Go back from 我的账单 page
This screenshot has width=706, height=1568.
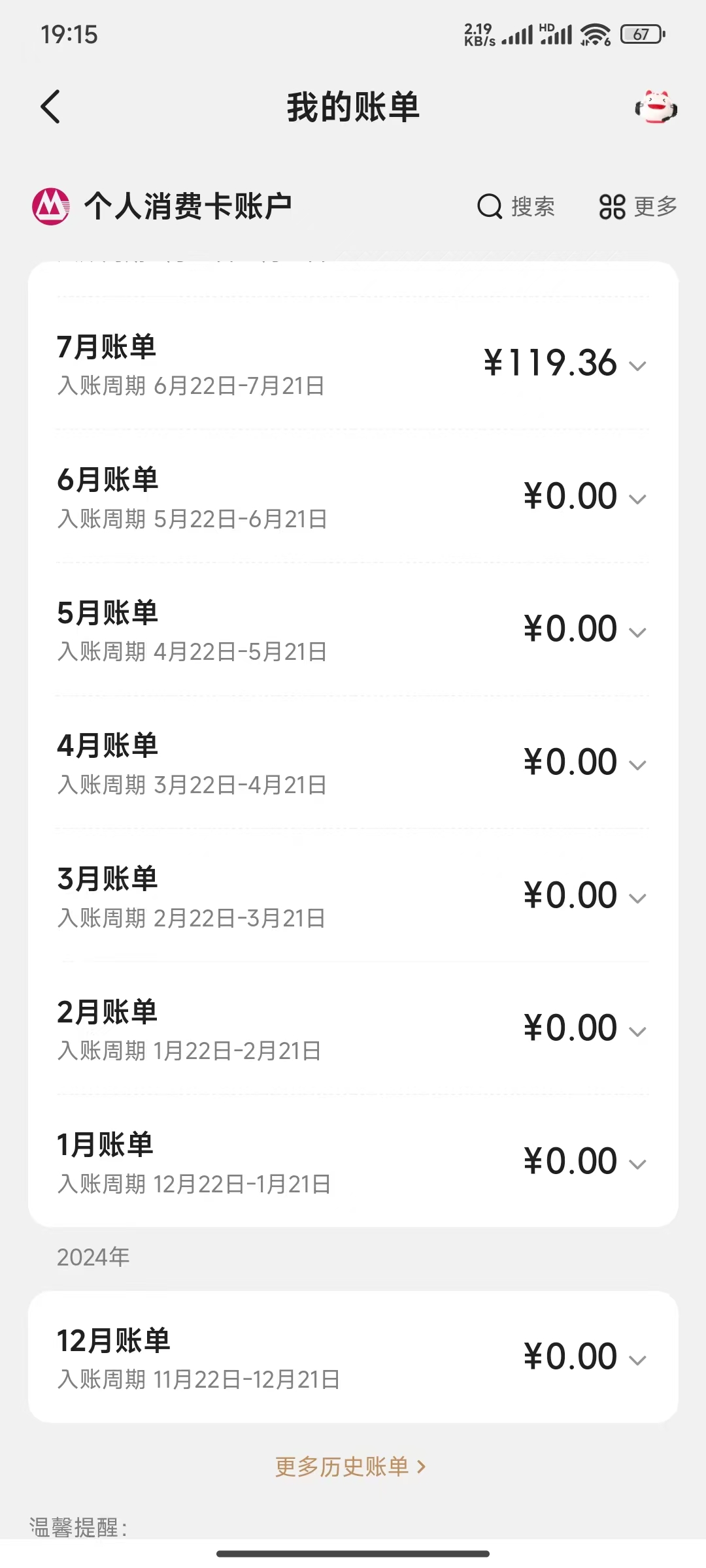coord(51,106)
